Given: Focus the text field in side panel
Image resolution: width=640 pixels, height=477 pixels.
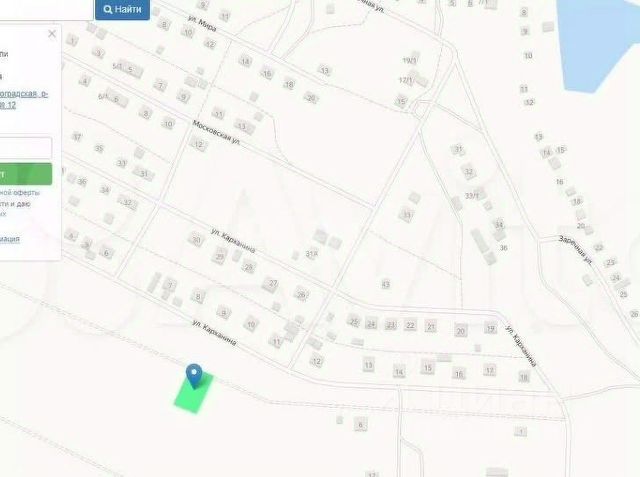Looking at the screenshot, I should (x=25, y=148).
